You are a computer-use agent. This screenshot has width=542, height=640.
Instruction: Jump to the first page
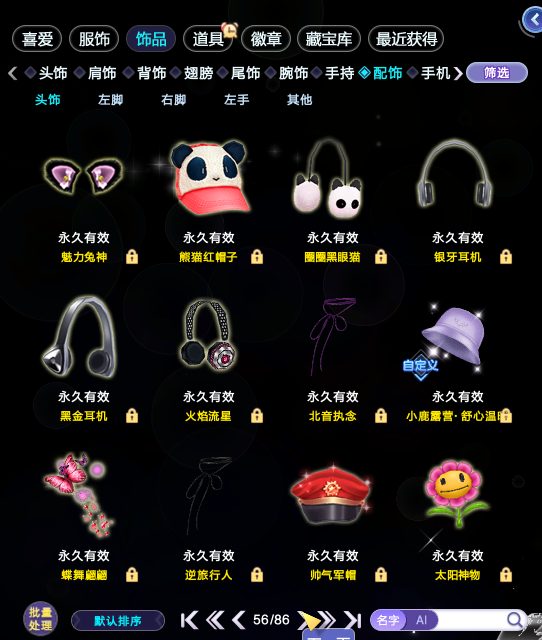tap(189, 620)
